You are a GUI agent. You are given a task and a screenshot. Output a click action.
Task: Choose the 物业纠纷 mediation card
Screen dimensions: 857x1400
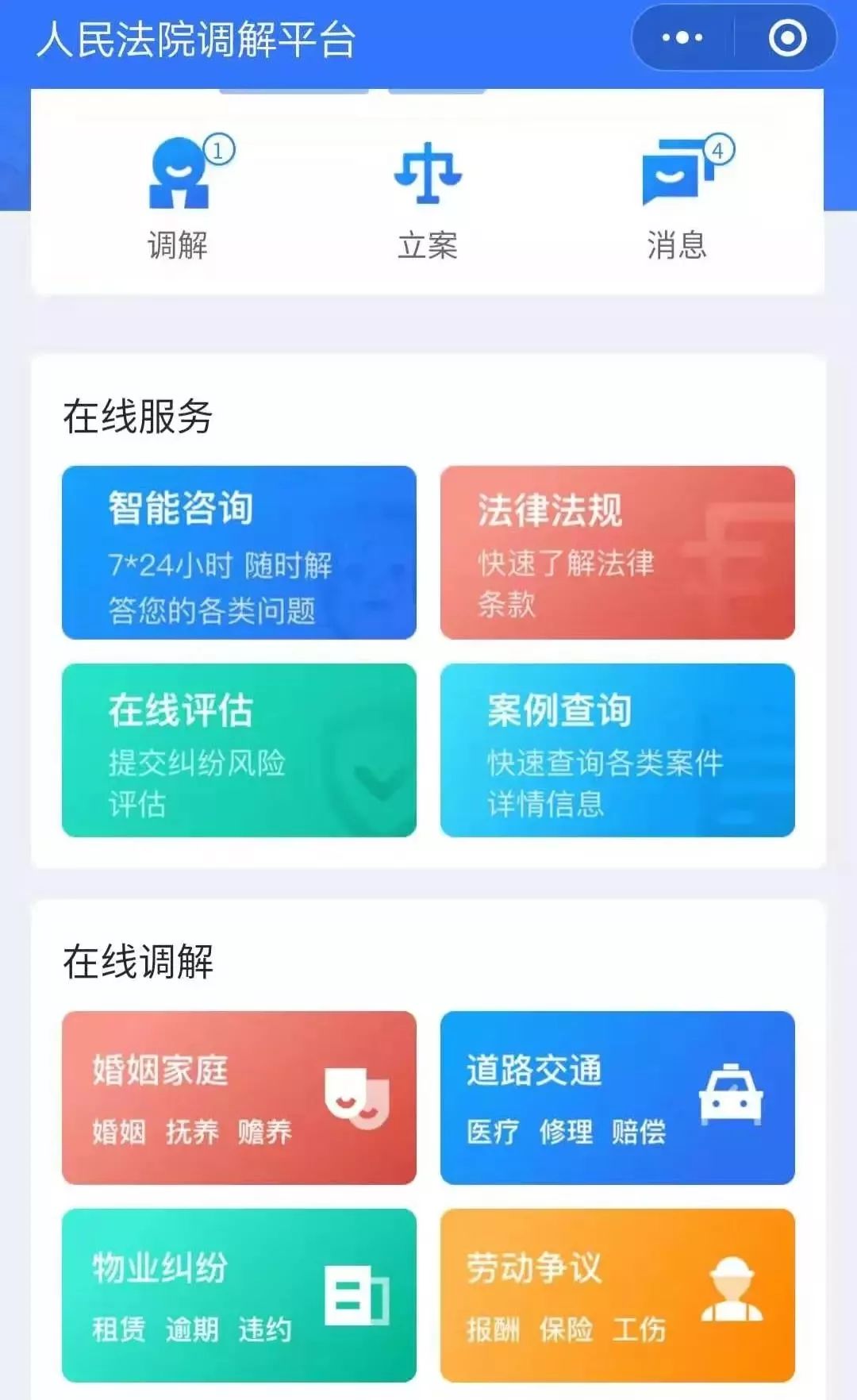(239, 1295)
